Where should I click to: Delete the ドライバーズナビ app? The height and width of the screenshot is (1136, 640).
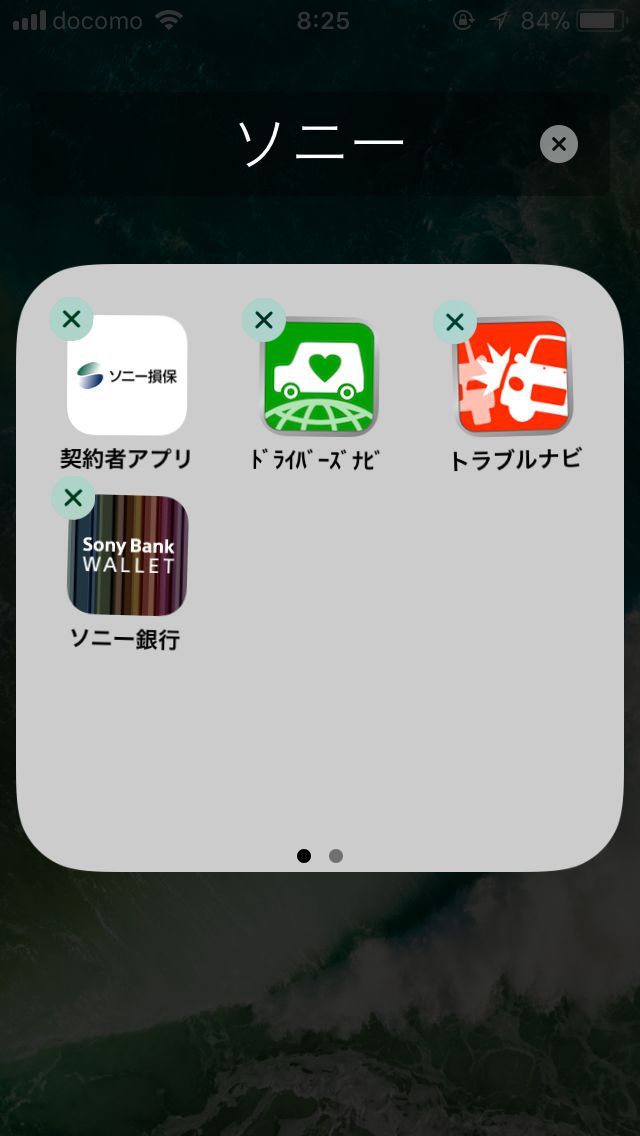(x=264, y=320)
